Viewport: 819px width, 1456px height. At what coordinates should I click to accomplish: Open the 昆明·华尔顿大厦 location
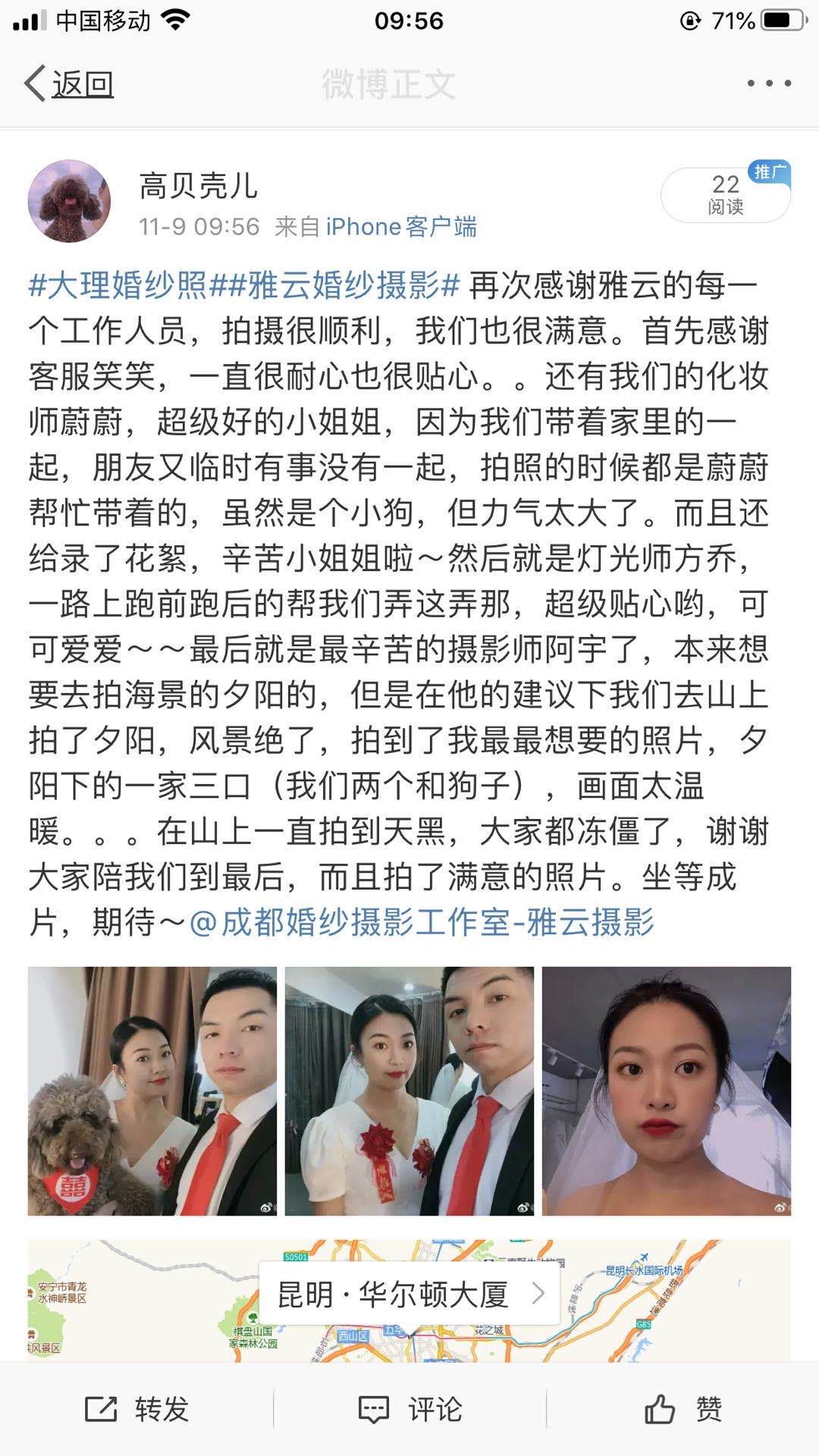click(409, 1294)
